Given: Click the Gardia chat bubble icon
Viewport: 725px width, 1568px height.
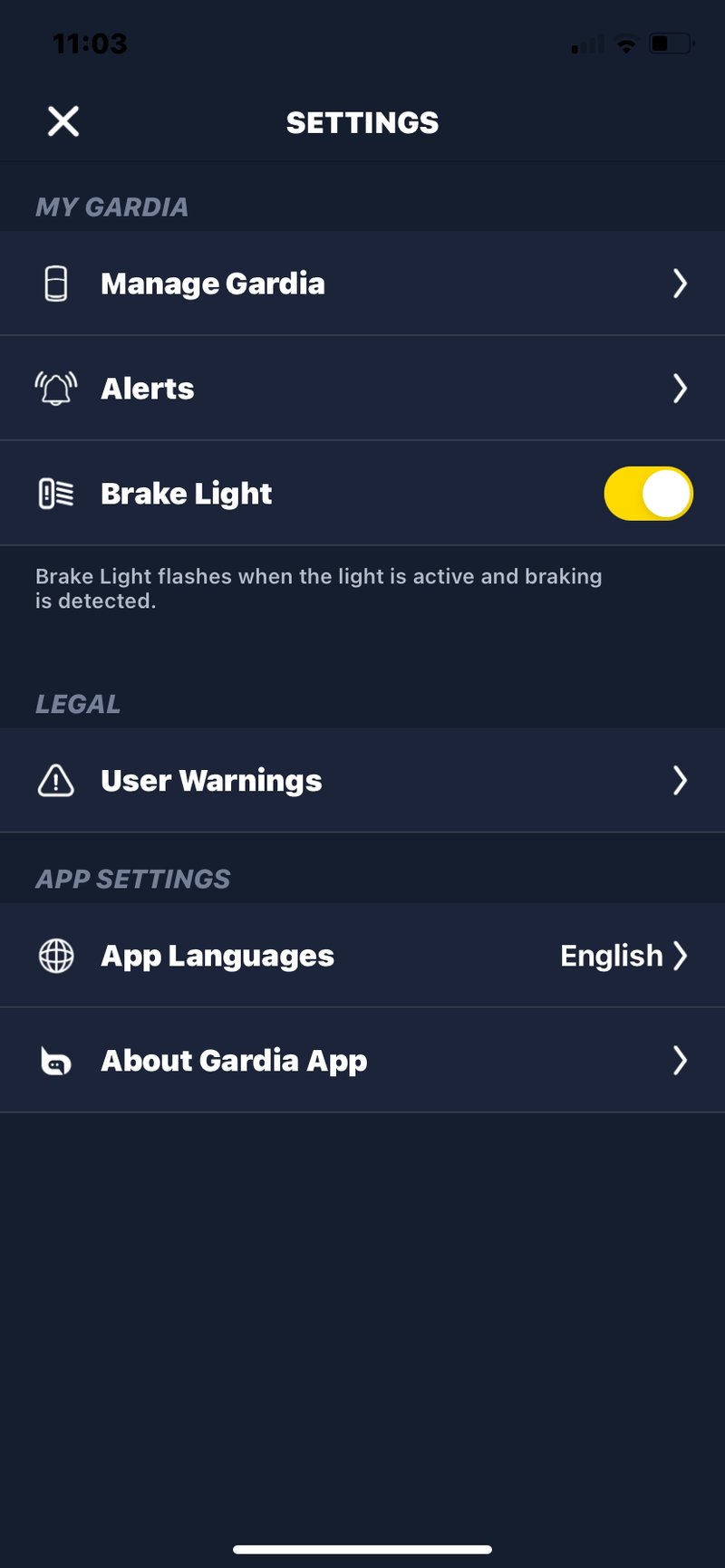Looking at the screenshot, I should point(56,1060).
